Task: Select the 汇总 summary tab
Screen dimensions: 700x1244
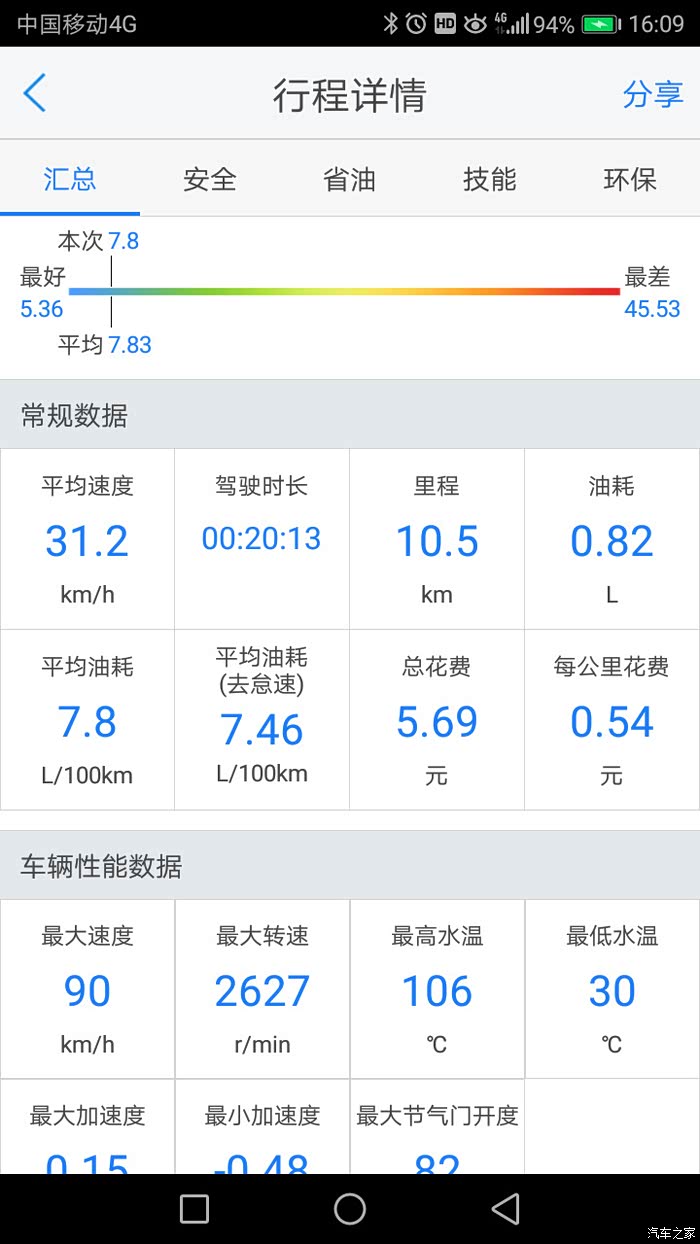Action: pos(70,179)
